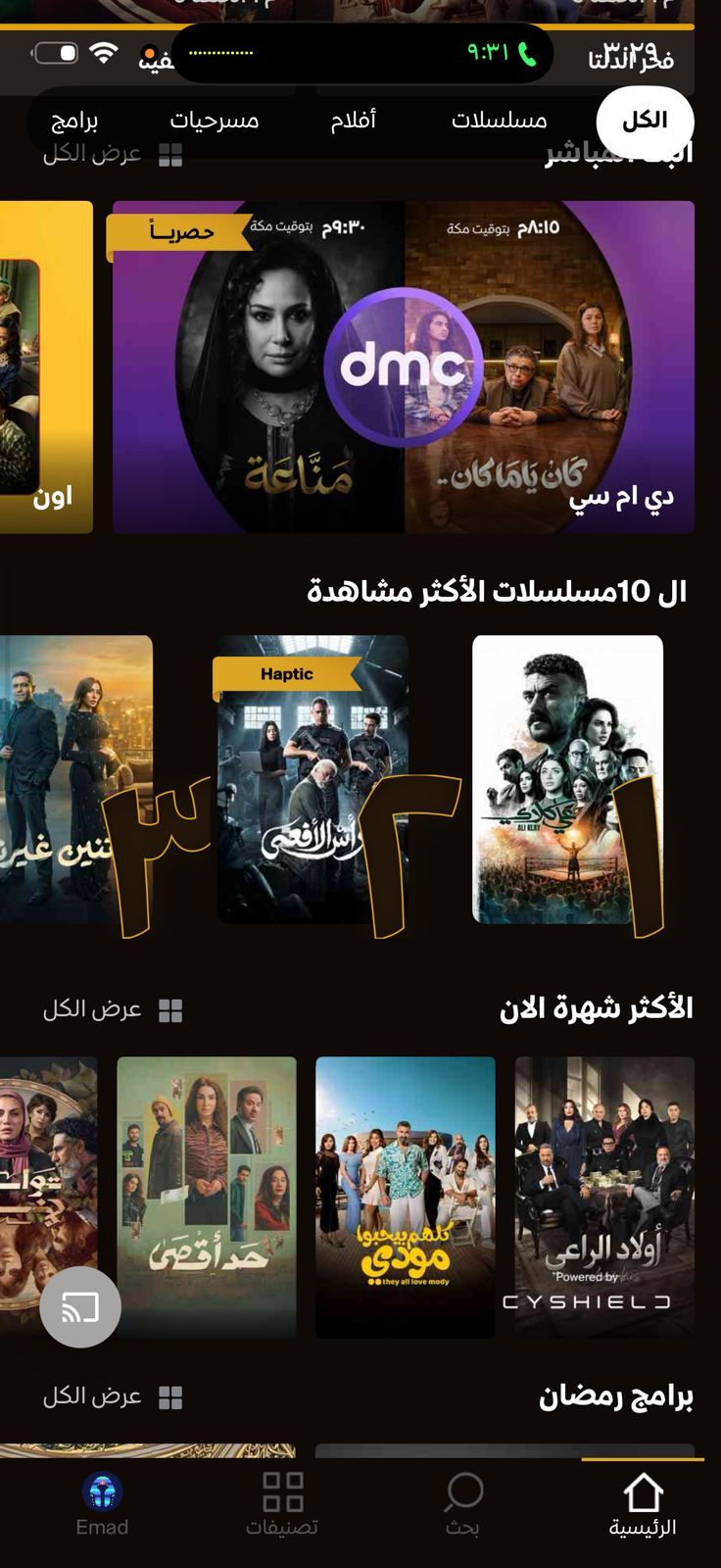721x1568 pixels.
Task: Select the الكل filter chip
Action: click(x=645, y=121)
